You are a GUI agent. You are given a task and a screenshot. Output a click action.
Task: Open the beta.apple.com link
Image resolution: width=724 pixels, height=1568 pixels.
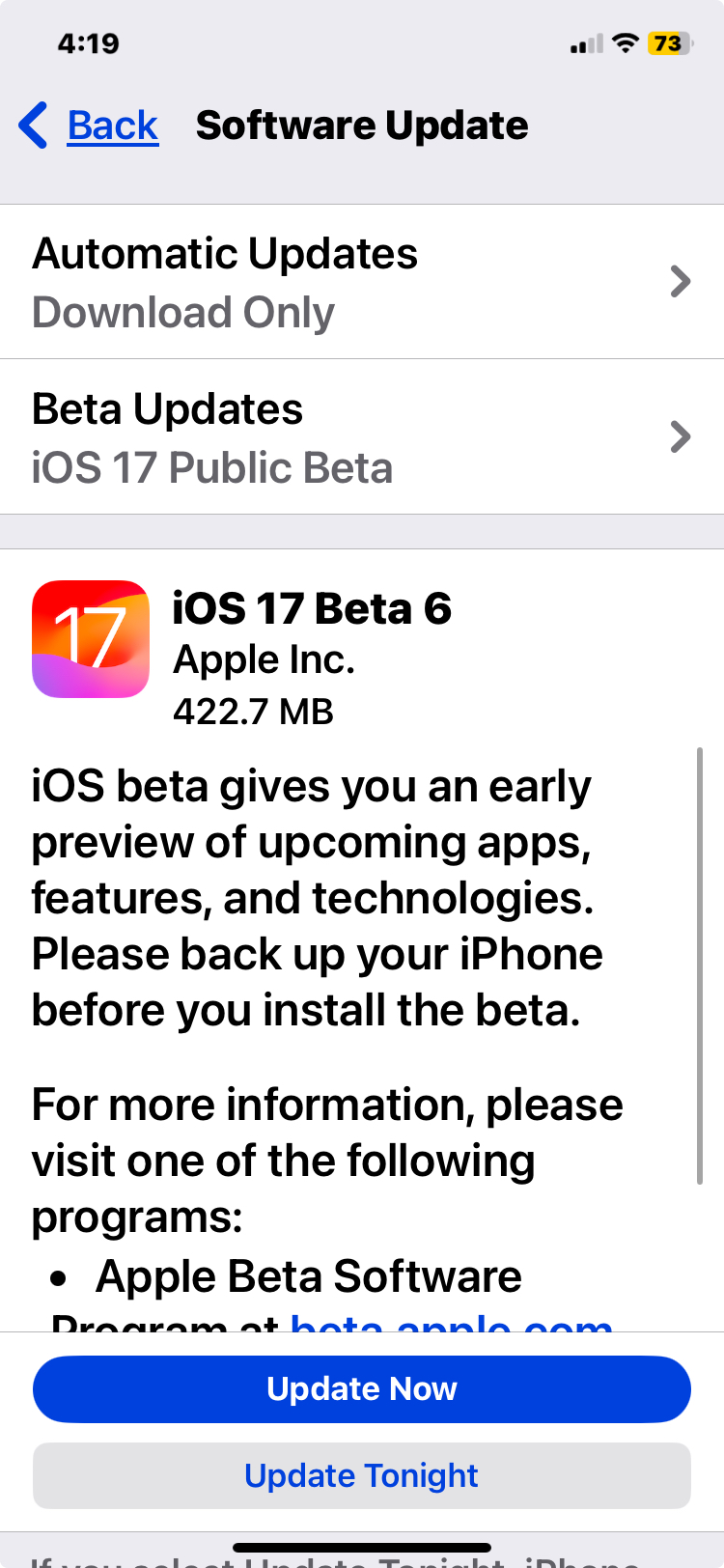(452, 1324)
